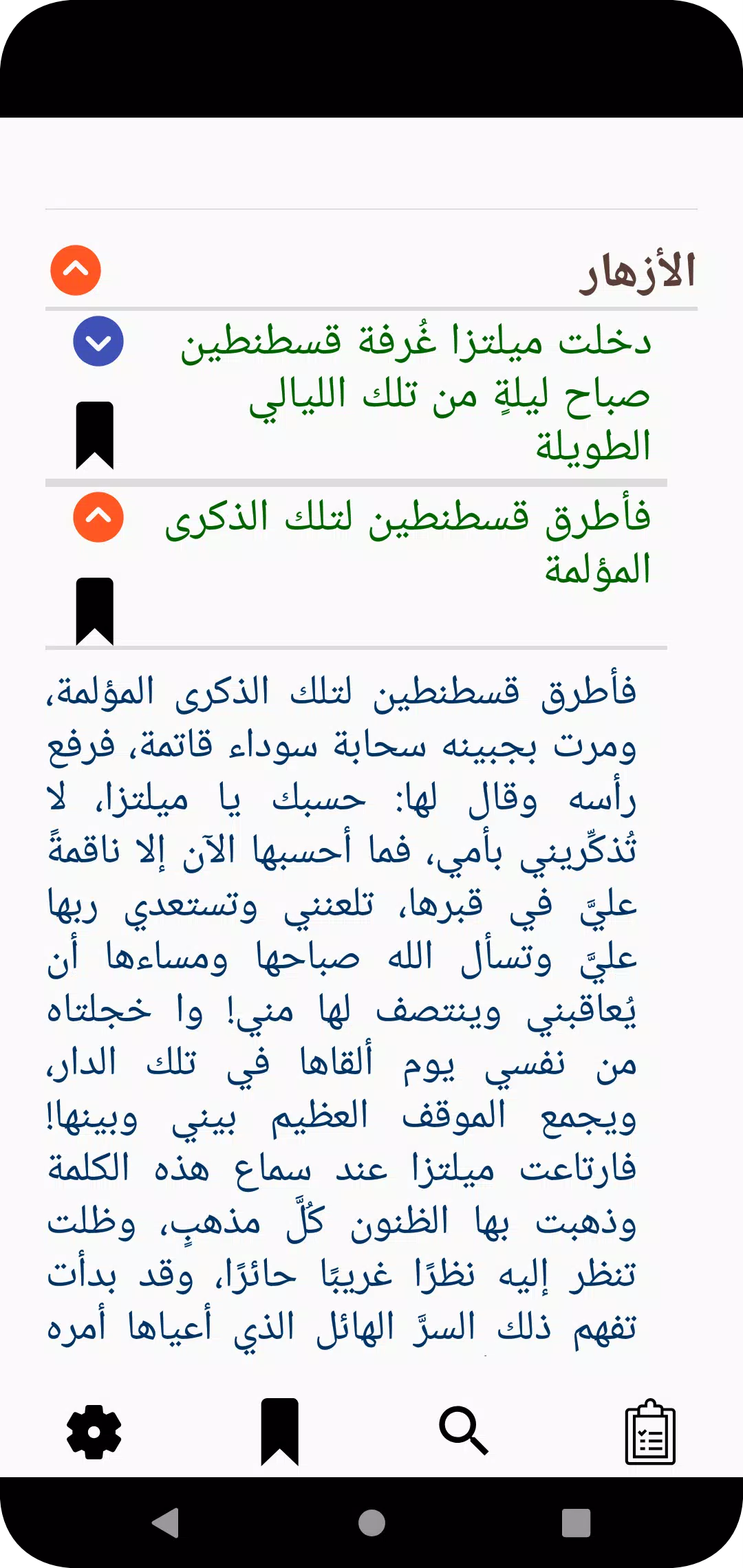Go to the home screen via system button
This screenshot has height=1568, width=743.
pos(371,1523)
